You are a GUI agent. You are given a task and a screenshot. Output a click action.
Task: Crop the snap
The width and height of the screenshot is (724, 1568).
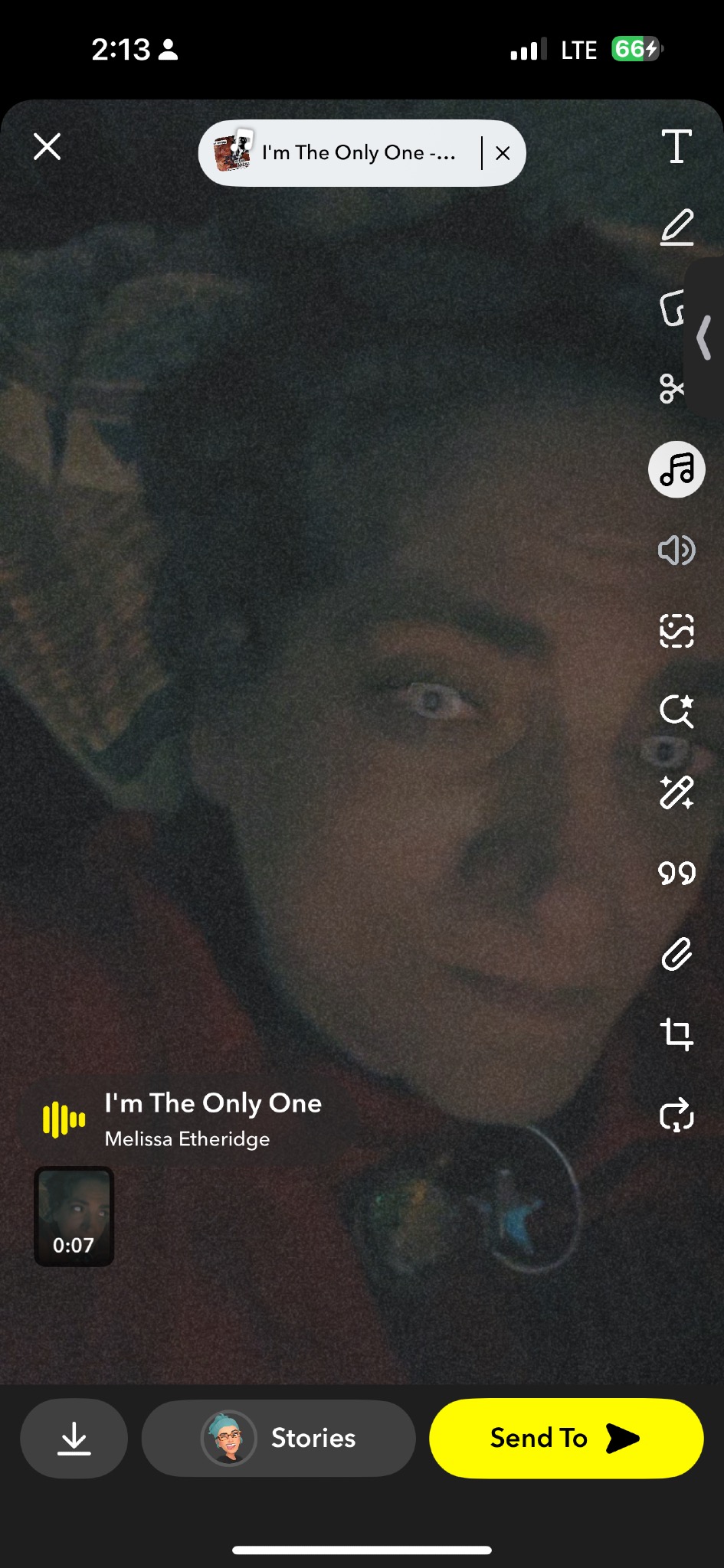pos(676,1034)
